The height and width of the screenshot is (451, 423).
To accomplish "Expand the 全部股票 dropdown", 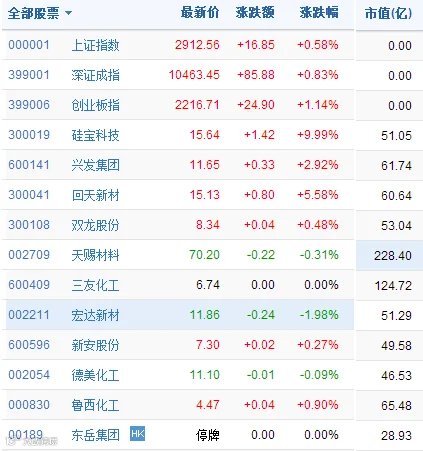I will pos(40,13).
